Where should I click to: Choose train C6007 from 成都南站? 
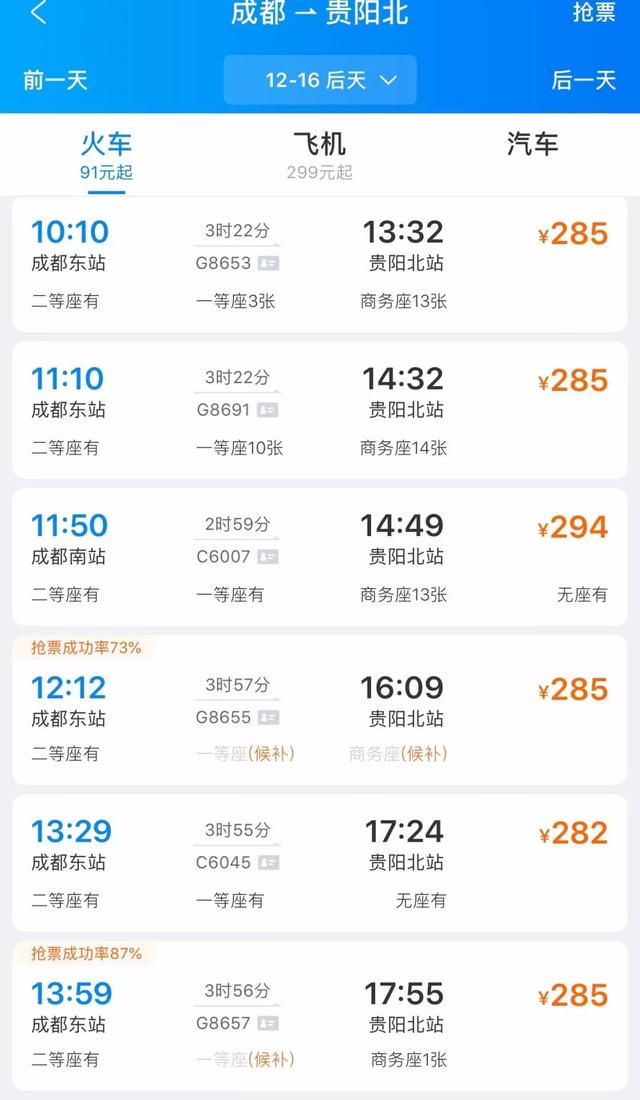point(320,557)
